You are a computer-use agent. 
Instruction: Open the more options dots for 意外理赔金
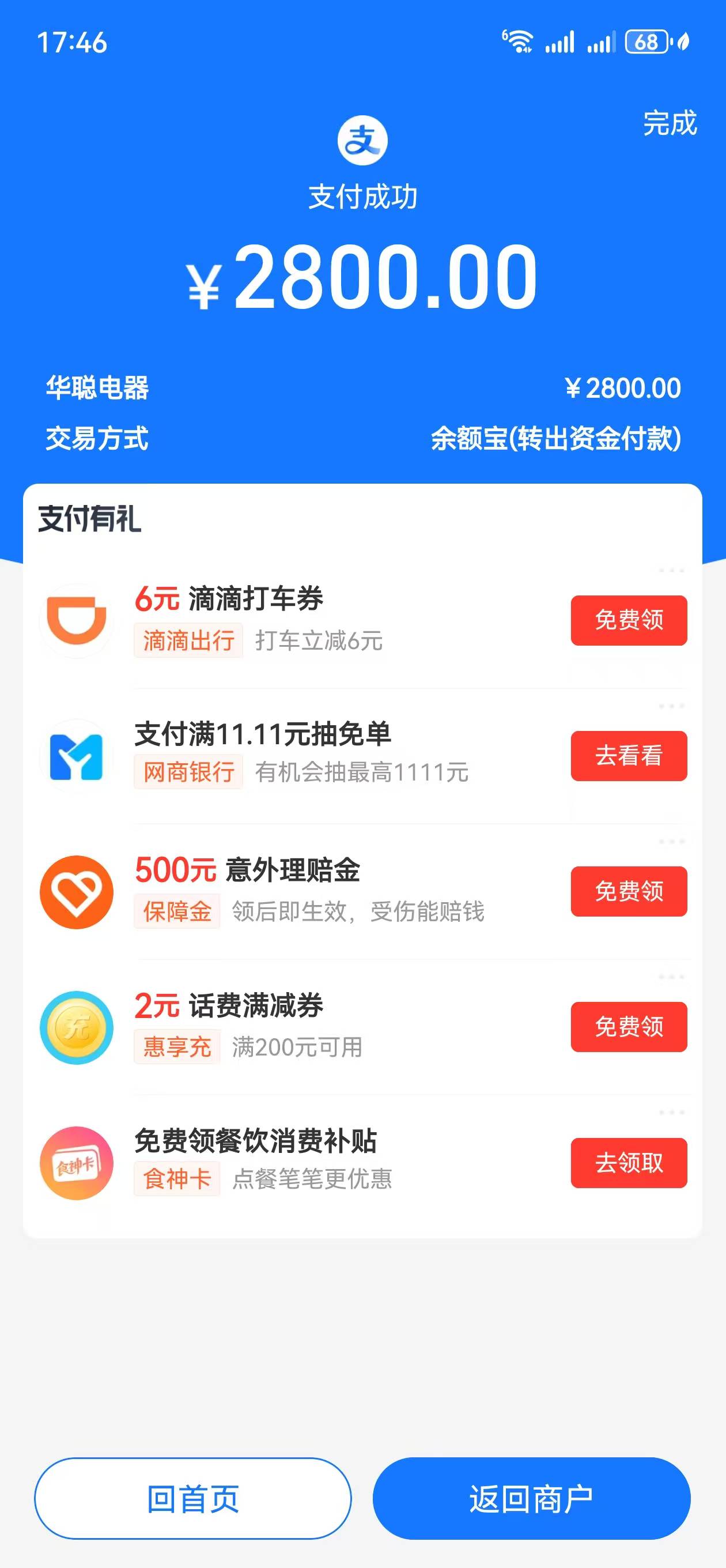click(x=671, y=842)
